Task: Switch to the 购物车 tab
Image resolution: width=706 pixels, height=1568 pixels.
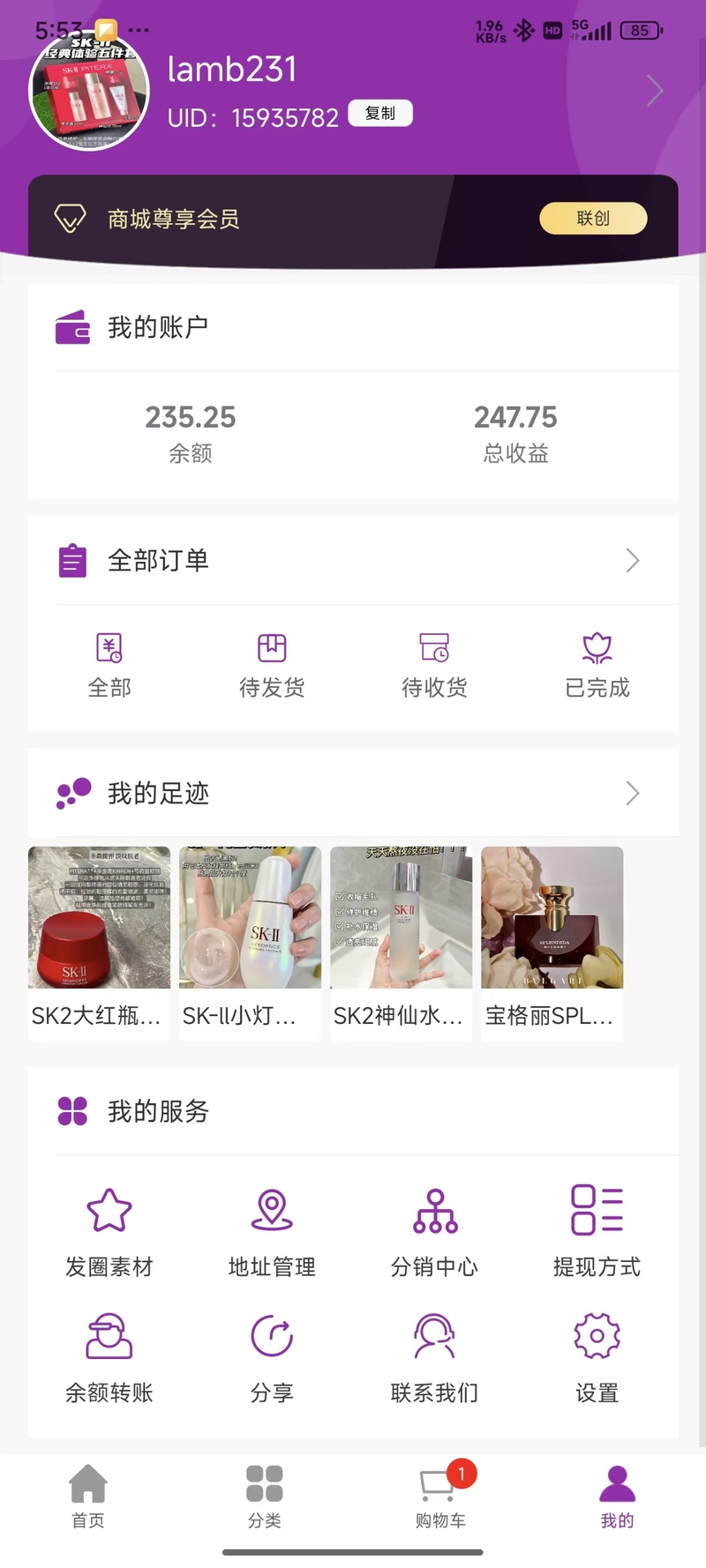Action: (440, 1496)
